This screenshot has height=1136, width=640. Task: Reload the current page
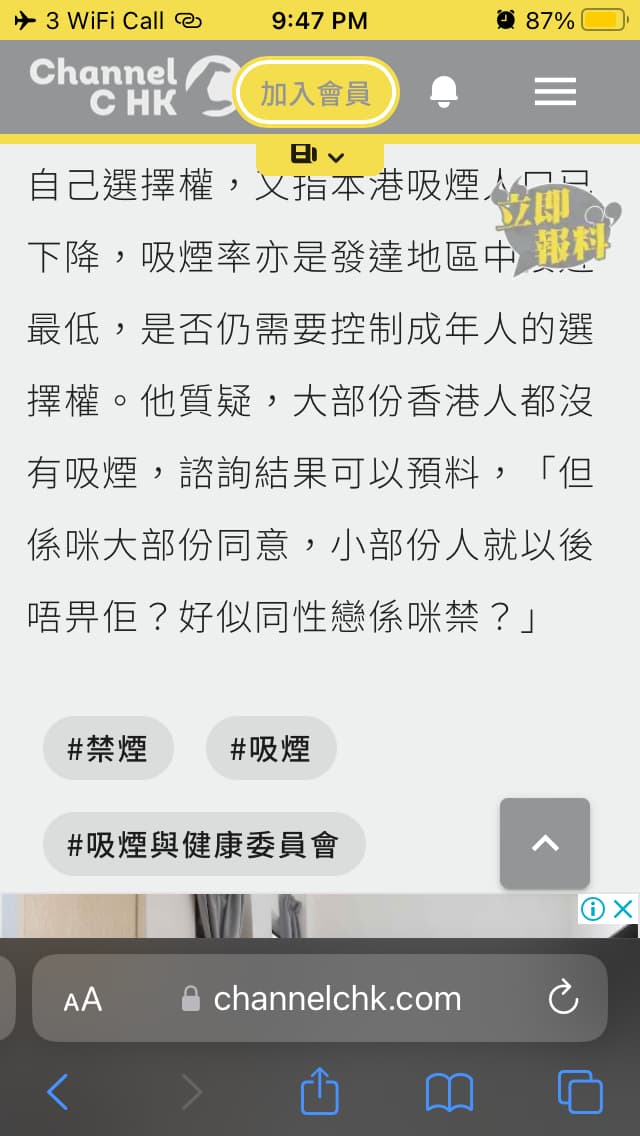pos(563,999)
